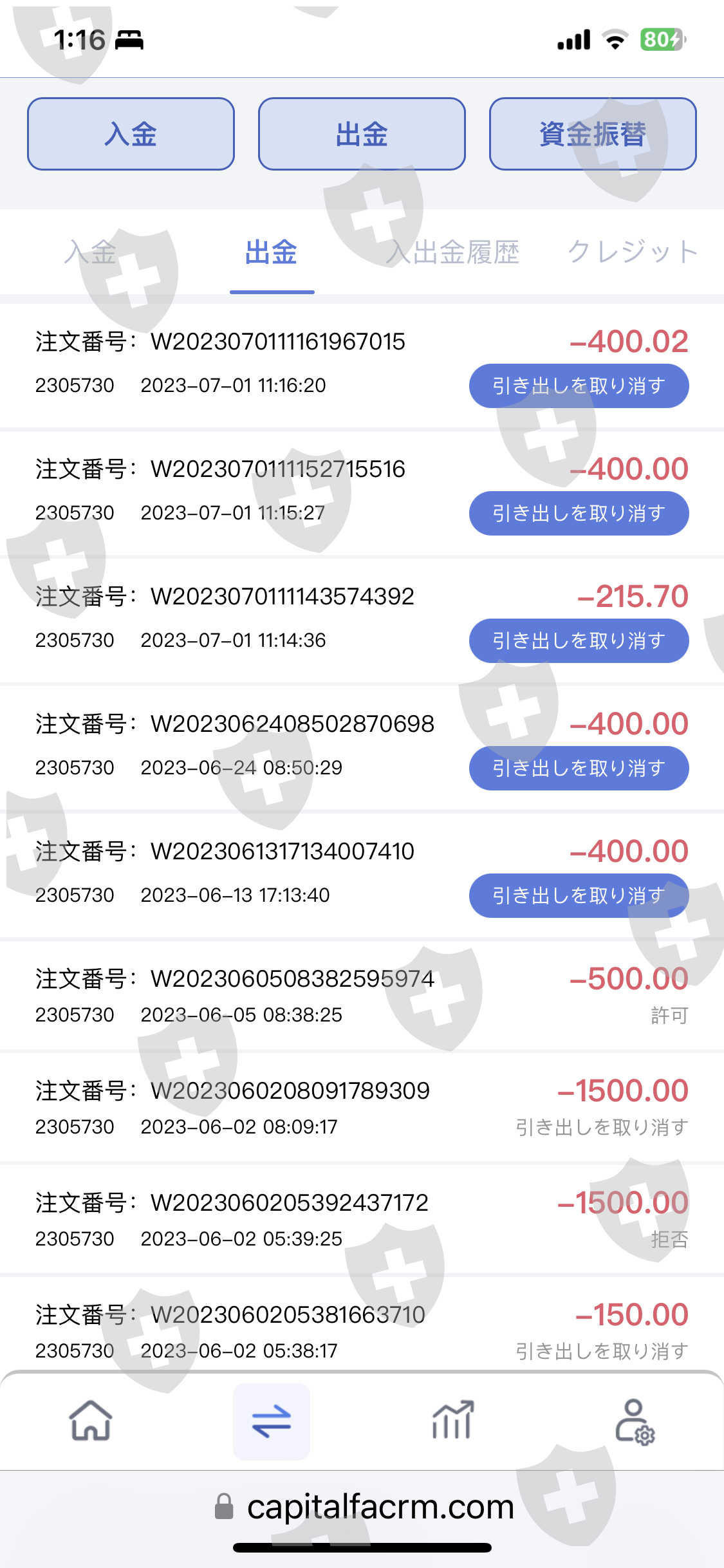Image resolution: width=724 pixels, height=1568 pixels.
Task: Cancel withdrawal dated 2023-06-24 08:50:29
Action: (579, 768)
